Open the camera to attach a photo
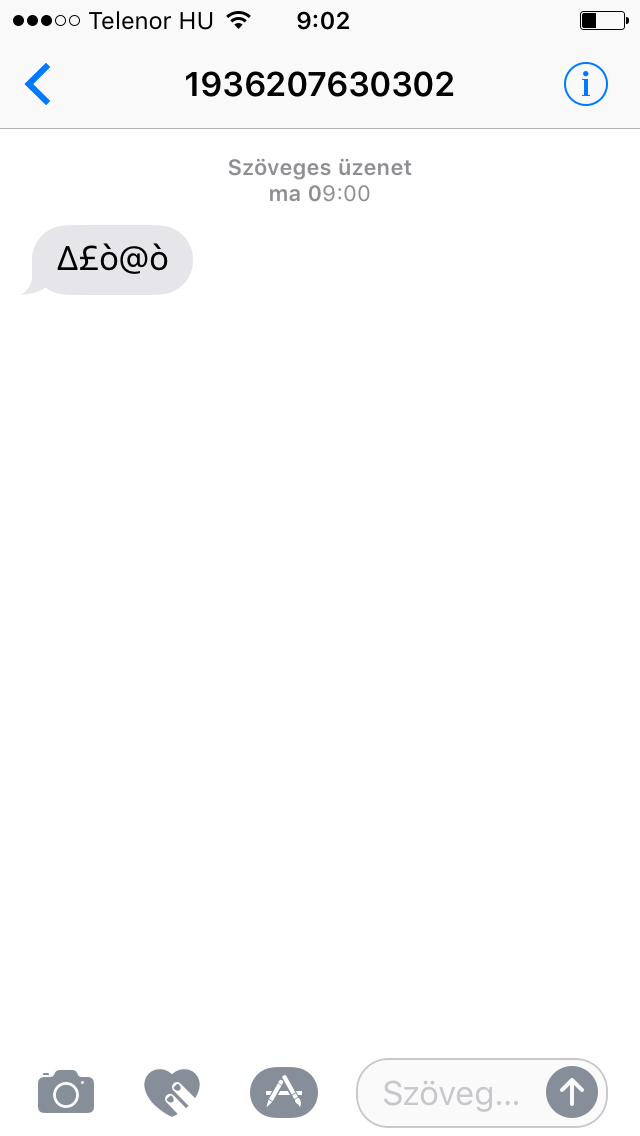Screen dimensions: 640x1136 [x=66, y=1092]
